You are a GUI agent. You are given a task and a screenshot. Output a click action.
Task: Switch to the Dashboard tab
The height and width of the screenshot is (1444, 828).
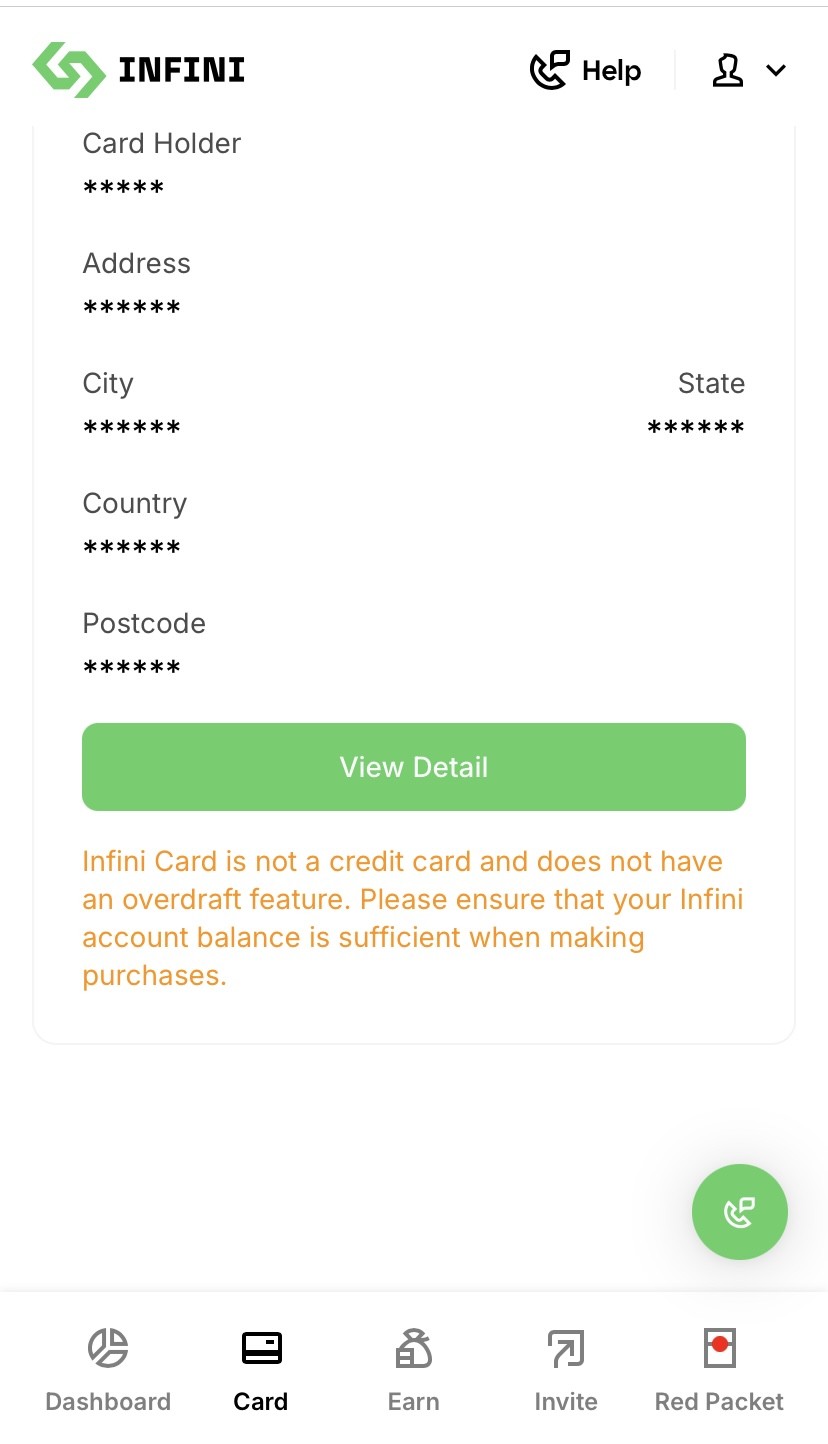pos(108,1369)
